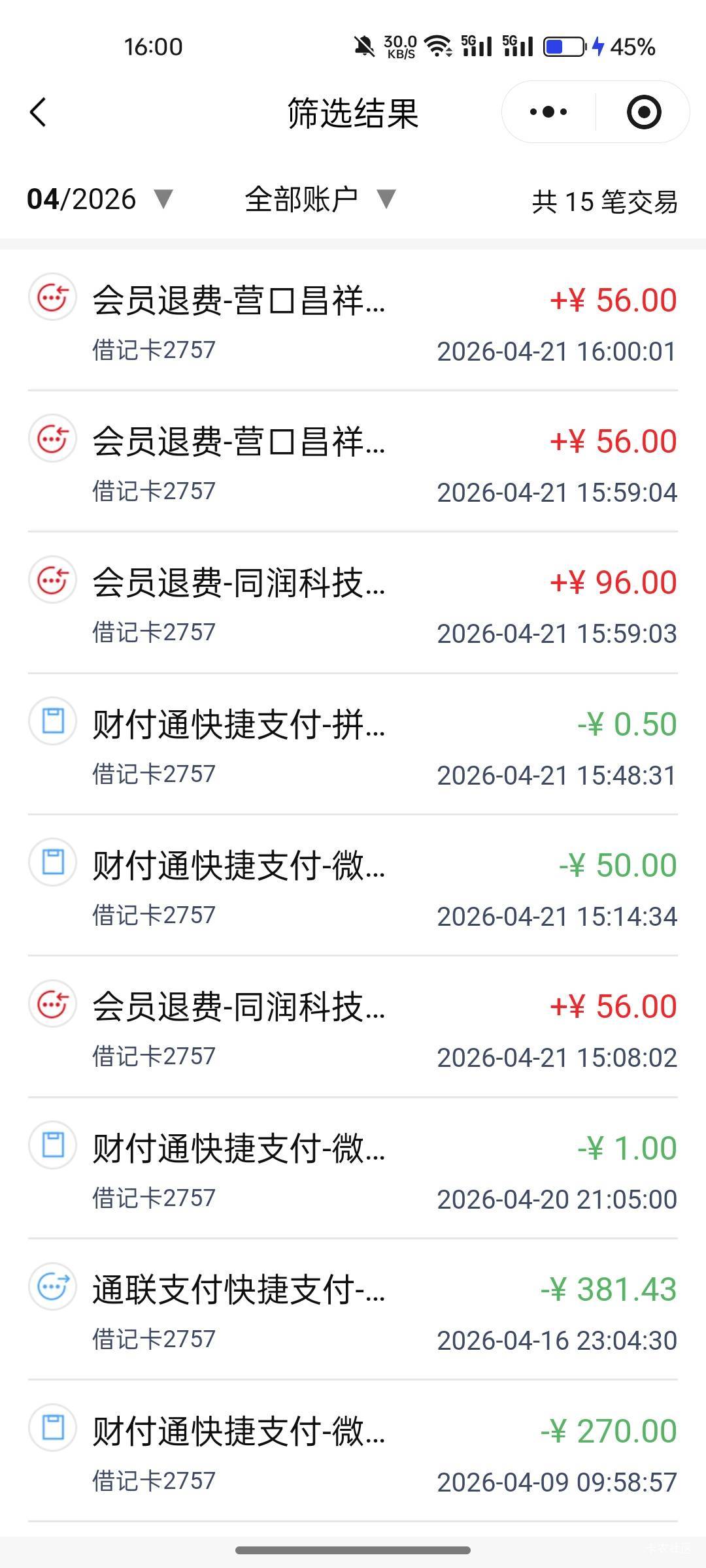Open the +¥96.00 会员退费-同润科技 record
This screenshot has height=1568, width=706.
click(x=353, y=604)
